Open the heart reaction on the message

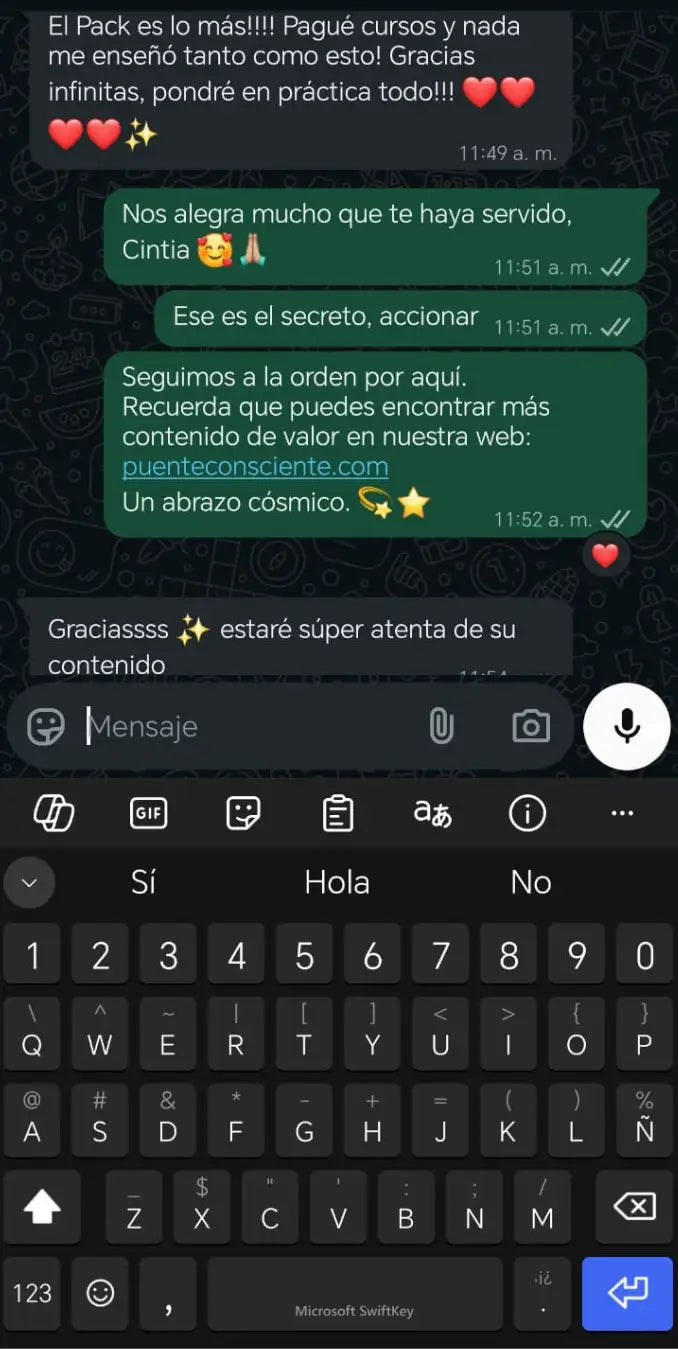[x=605, y=555]
